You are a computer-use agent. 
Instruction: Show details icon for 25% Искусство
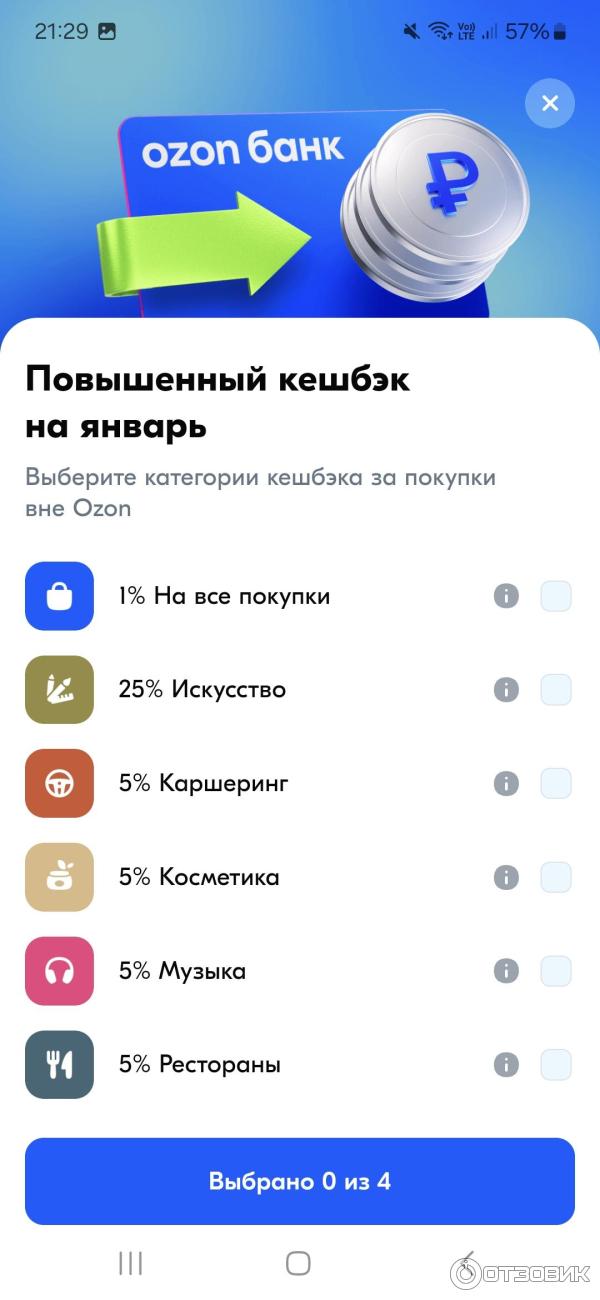point(507,690)
